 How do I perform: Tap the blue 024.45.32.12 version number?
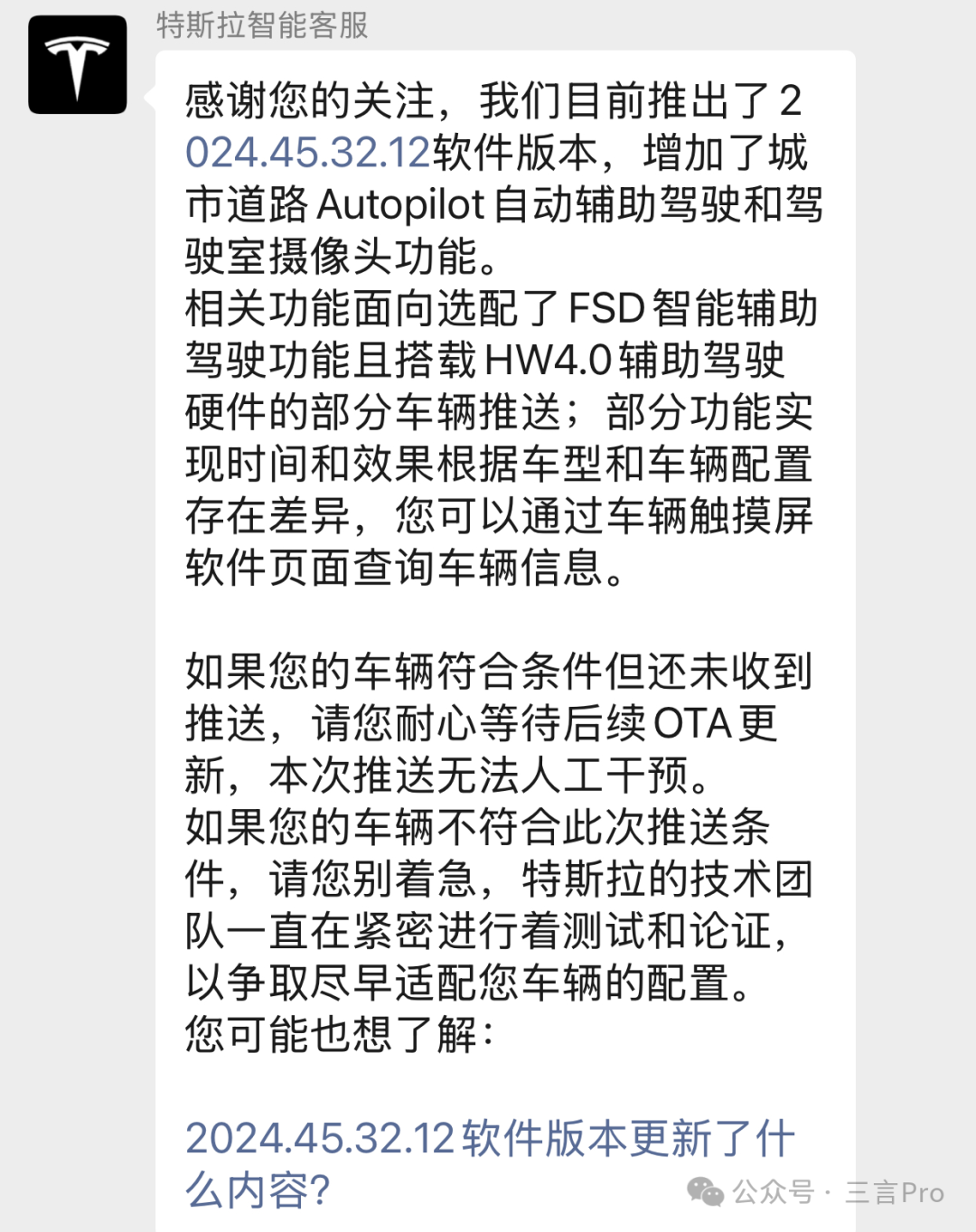click(x=307, y=153)
